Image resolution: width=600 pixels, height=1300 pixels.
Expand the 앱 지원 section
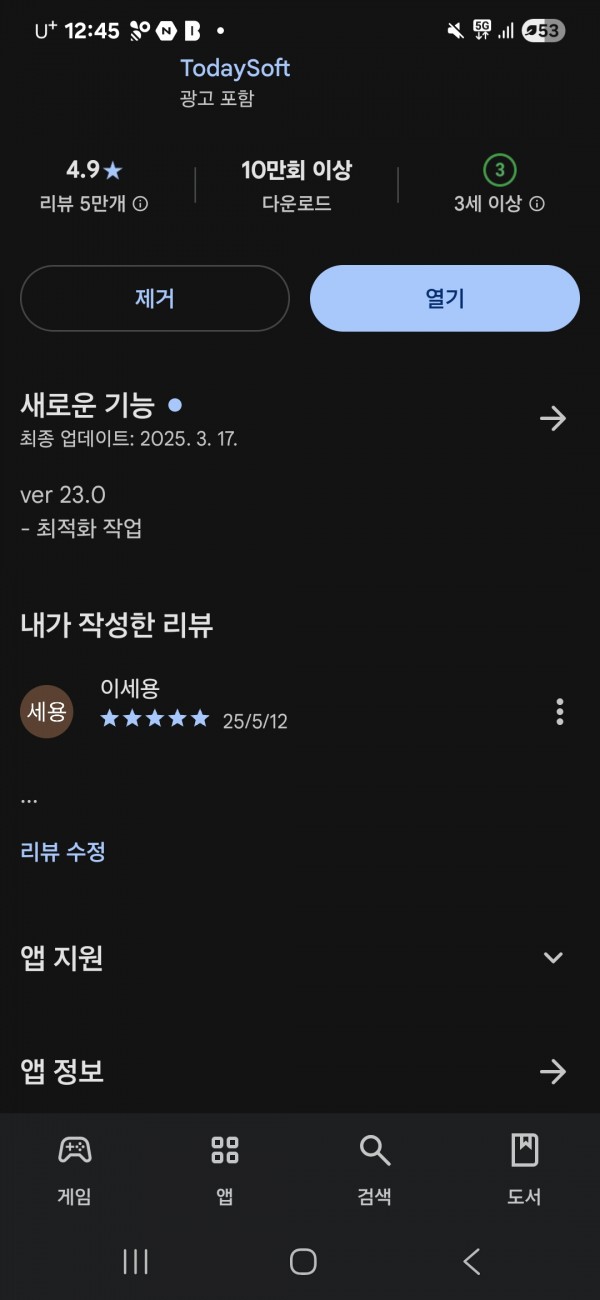pyautogui.click(x=553, y=958)
